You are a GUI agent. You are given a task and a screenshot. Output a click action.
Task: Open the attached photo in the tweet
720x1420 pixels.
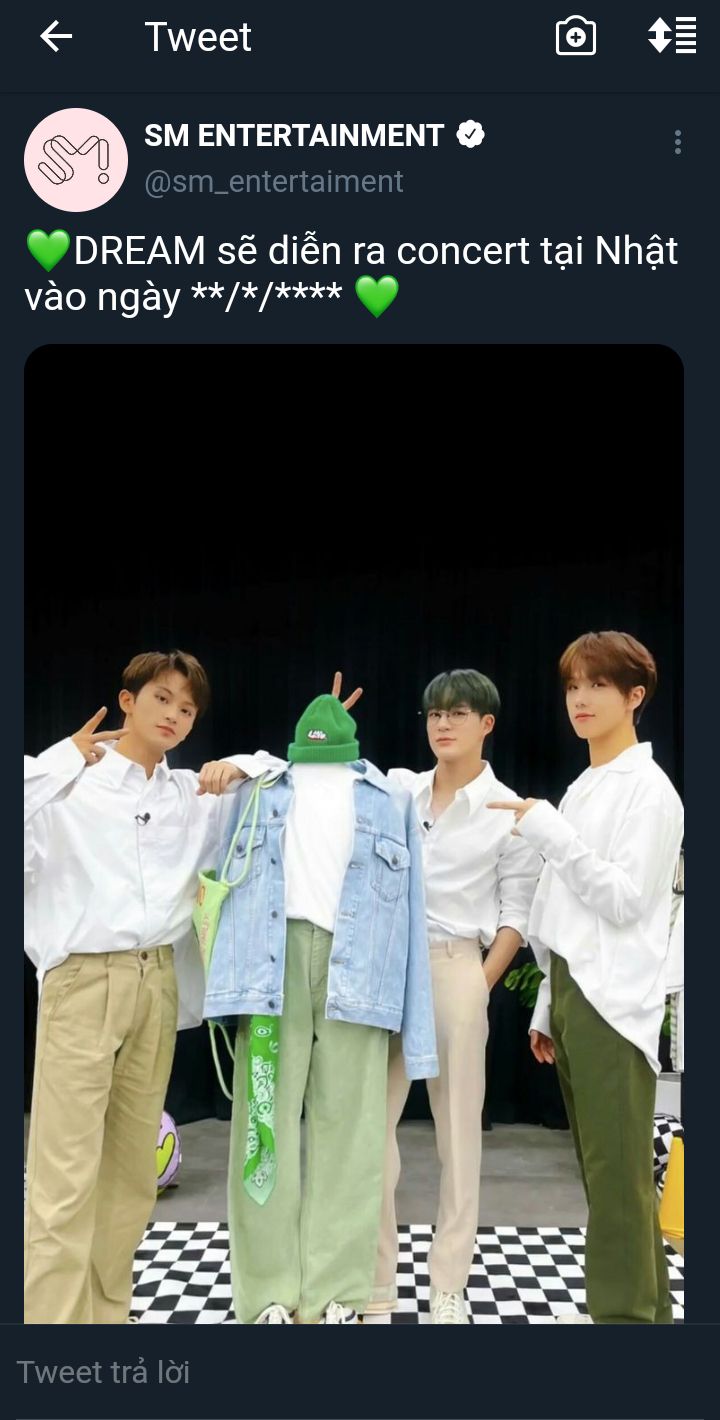click(354, 834)
